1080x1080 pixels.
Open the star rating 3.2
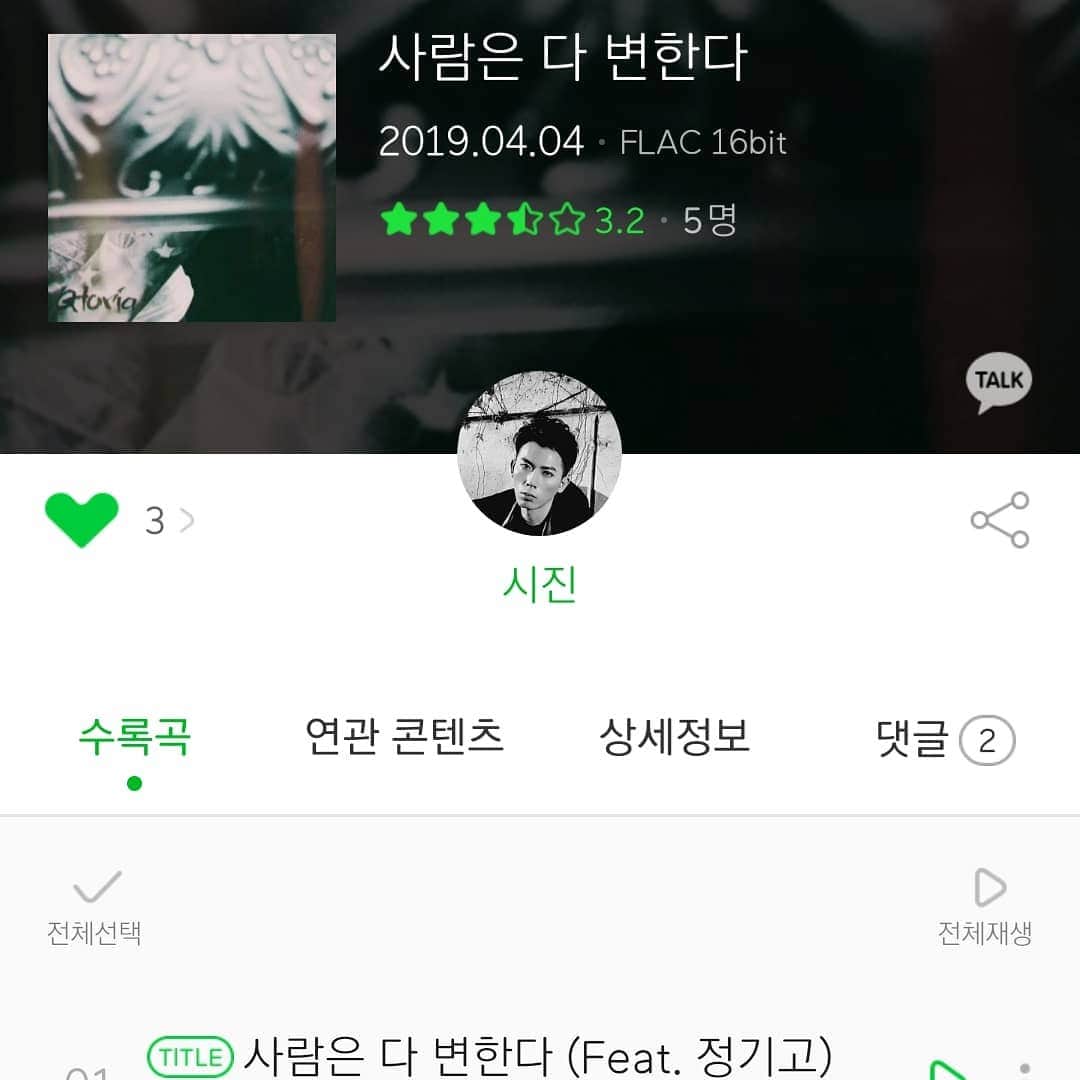click(512, 220)
